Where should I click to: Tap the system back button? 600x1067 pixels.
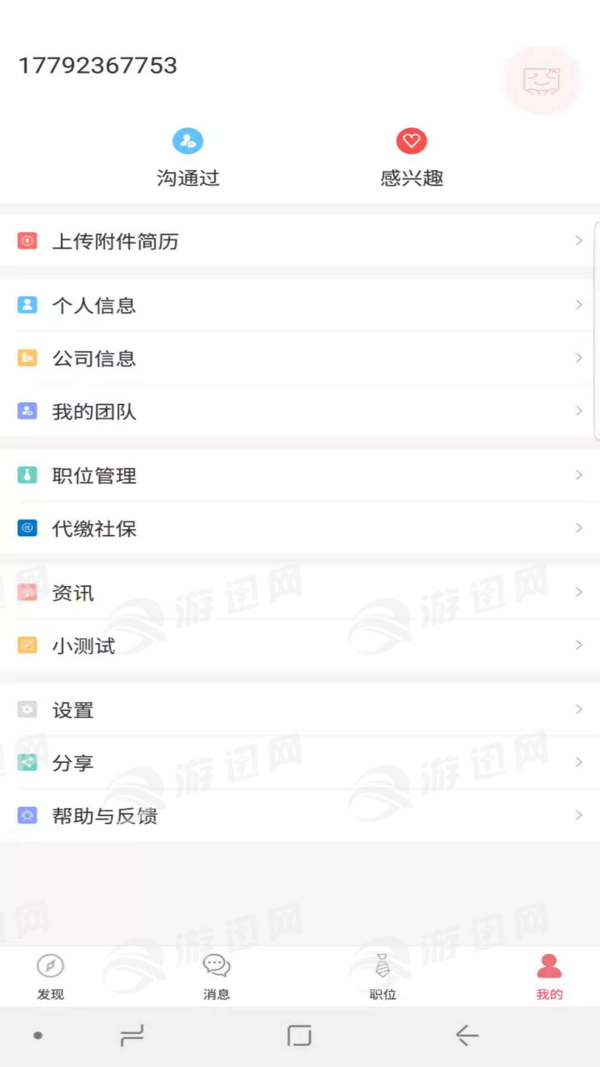pyautogui.click(x=467, y=1036)
